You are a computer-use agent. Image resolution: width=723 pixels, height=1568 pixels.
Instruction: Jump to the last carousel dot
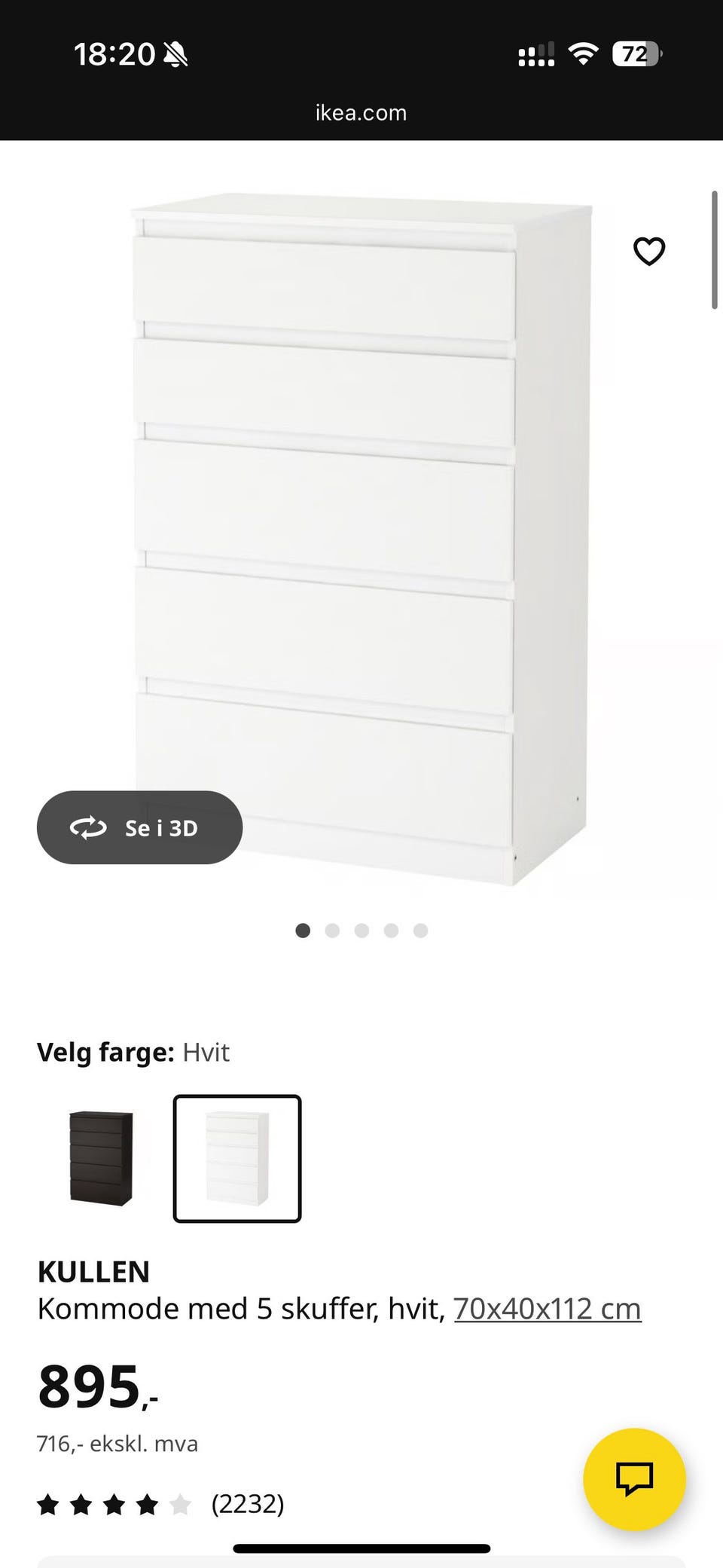(x=420, y=931)
